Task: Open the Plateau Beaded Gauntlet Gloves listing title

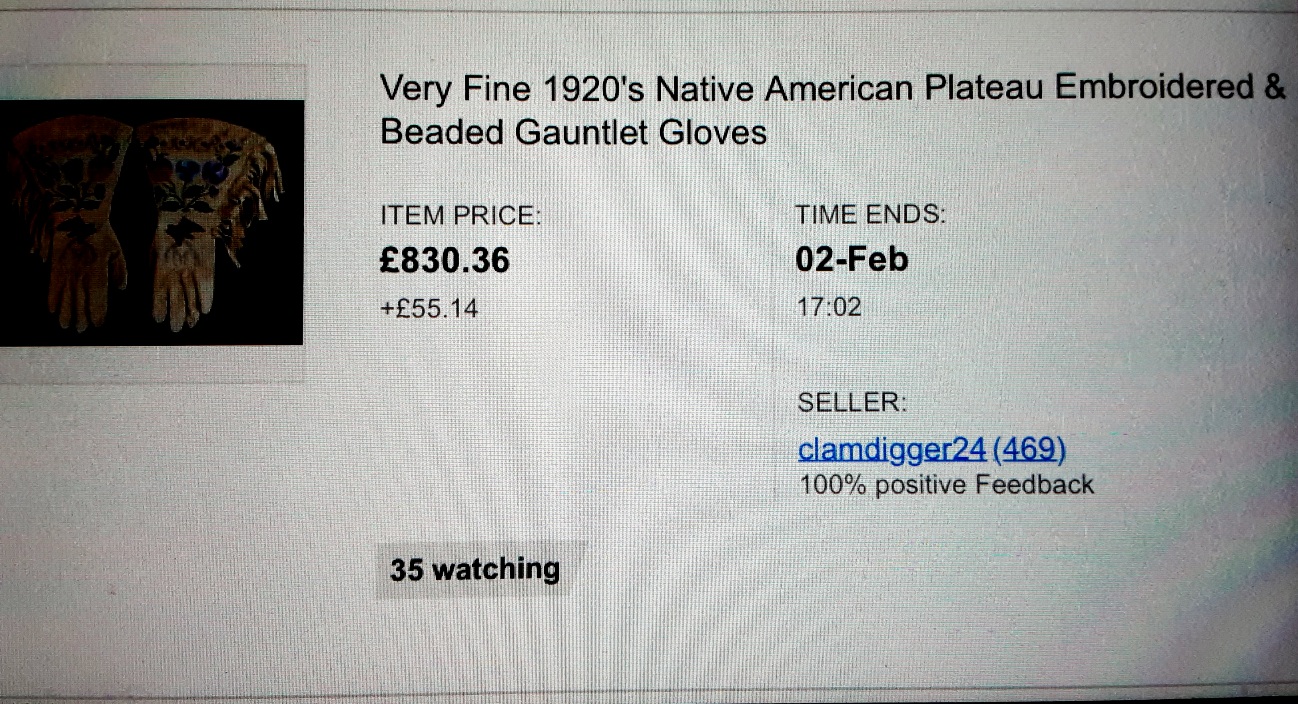Action: [x=830, y=109]
